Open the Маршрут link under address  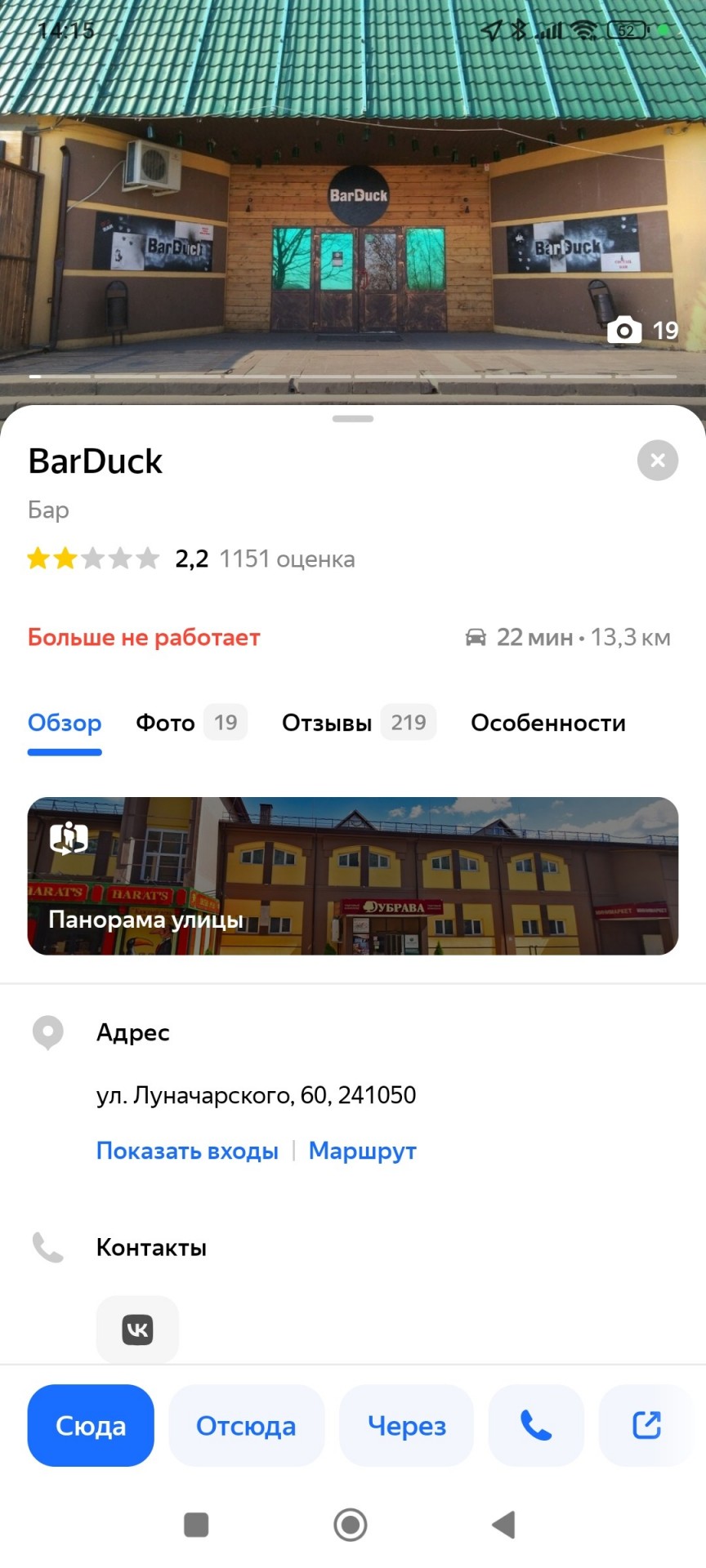click(x=362, y=1151)
